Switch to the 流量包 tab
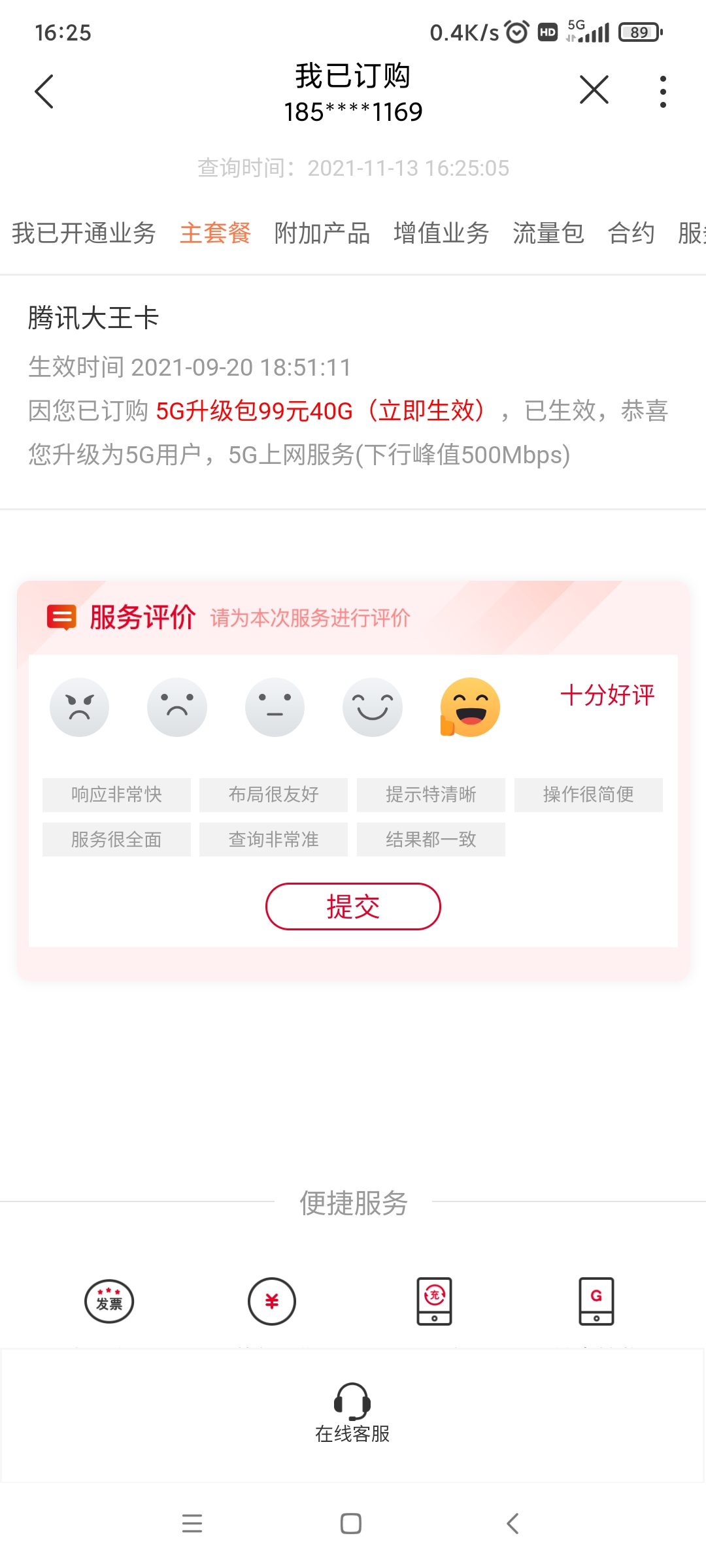Viewport: 706px width, 1568px height. tap(548, 233)
